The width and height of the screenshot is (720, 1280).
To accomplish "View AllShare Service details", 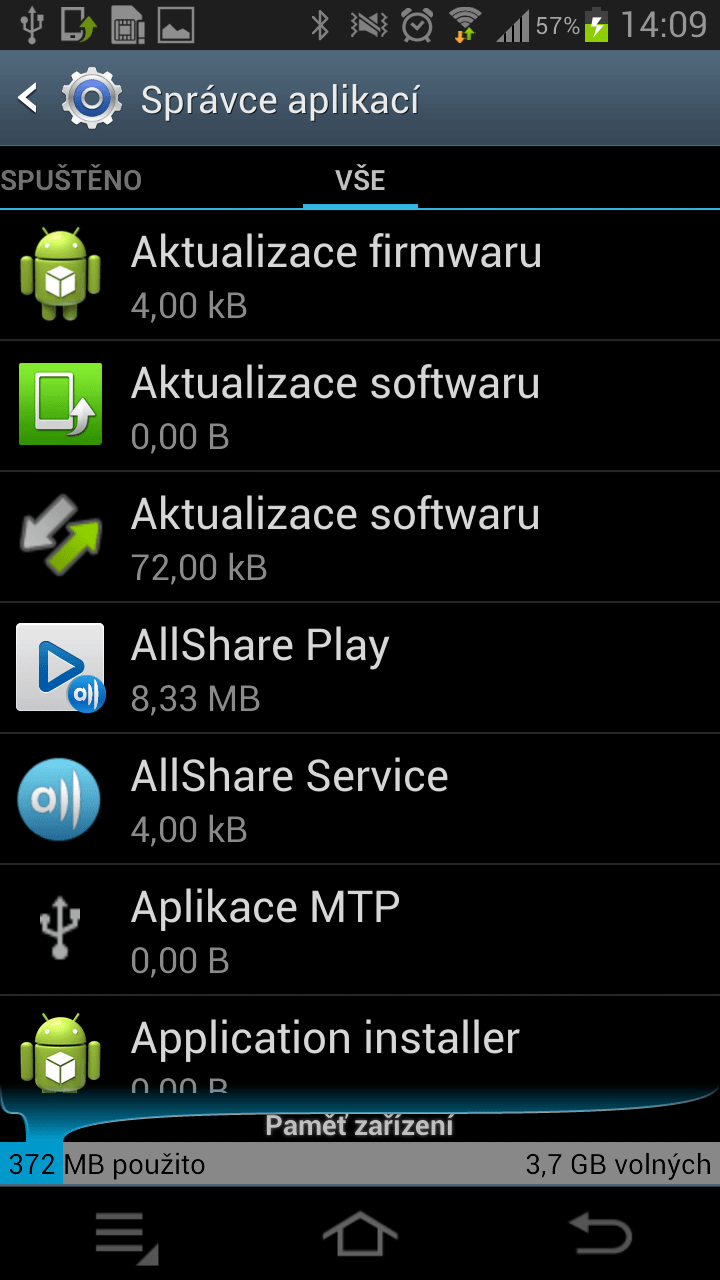I will [x=360, y=799].
